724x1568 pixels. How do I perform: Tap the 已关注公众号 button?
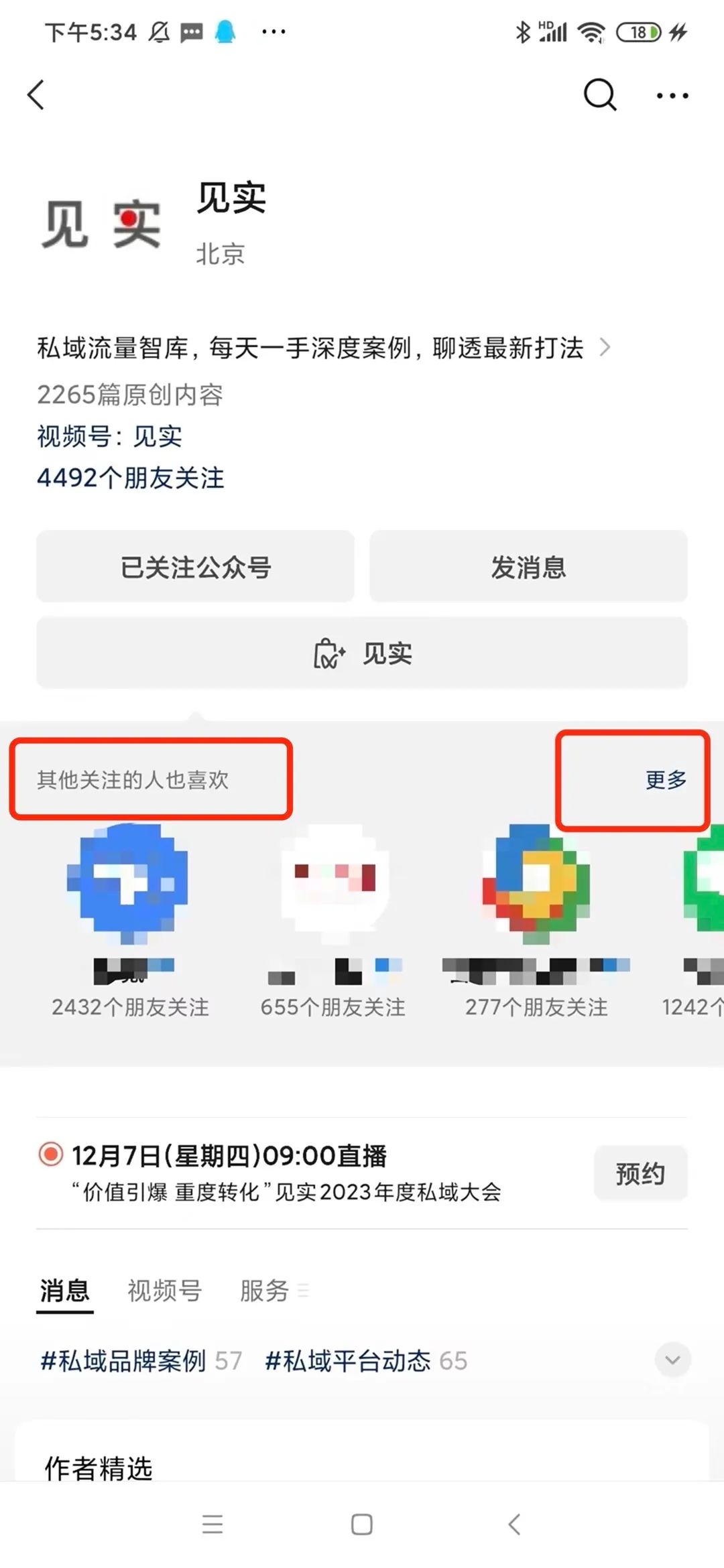(195, 567)
